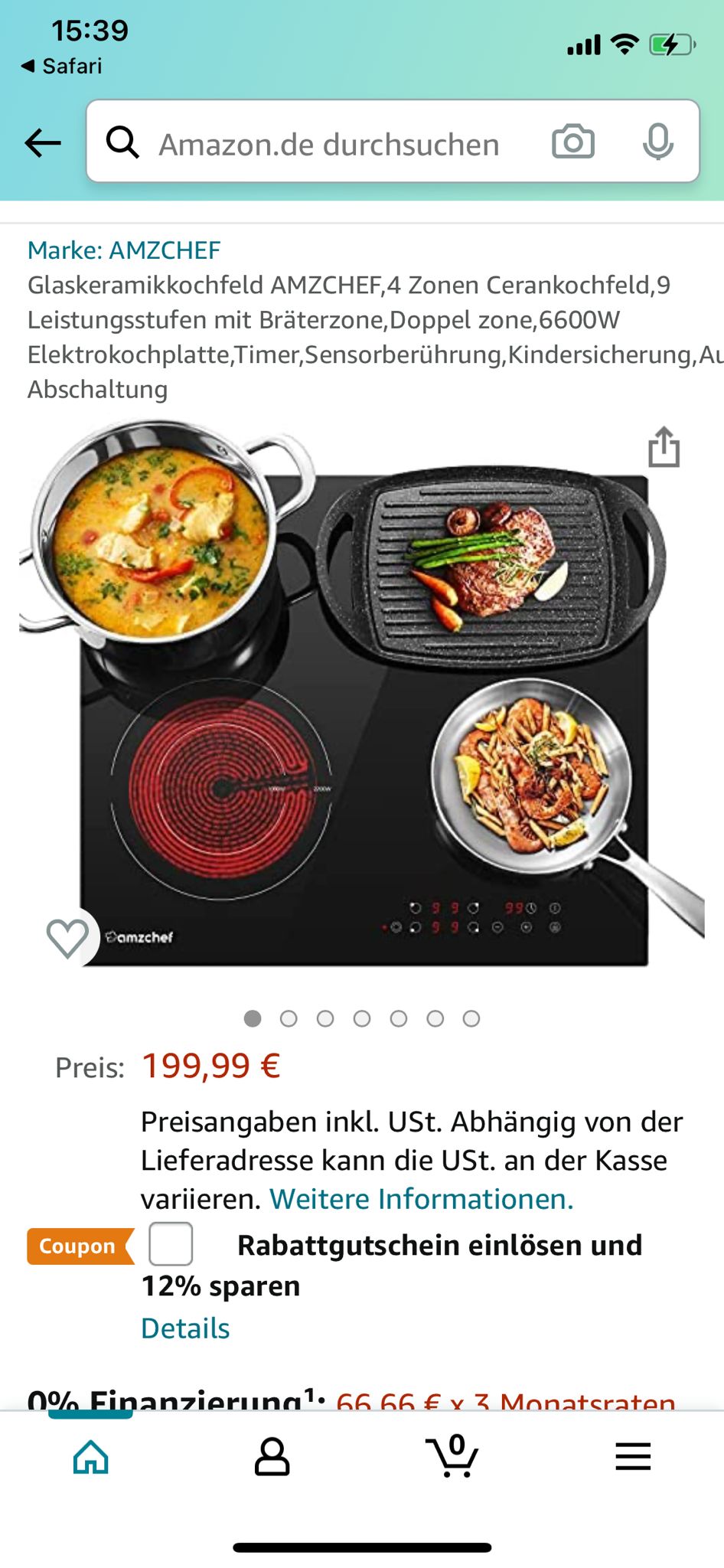Switch to the Home tab

pos(91,1456)
